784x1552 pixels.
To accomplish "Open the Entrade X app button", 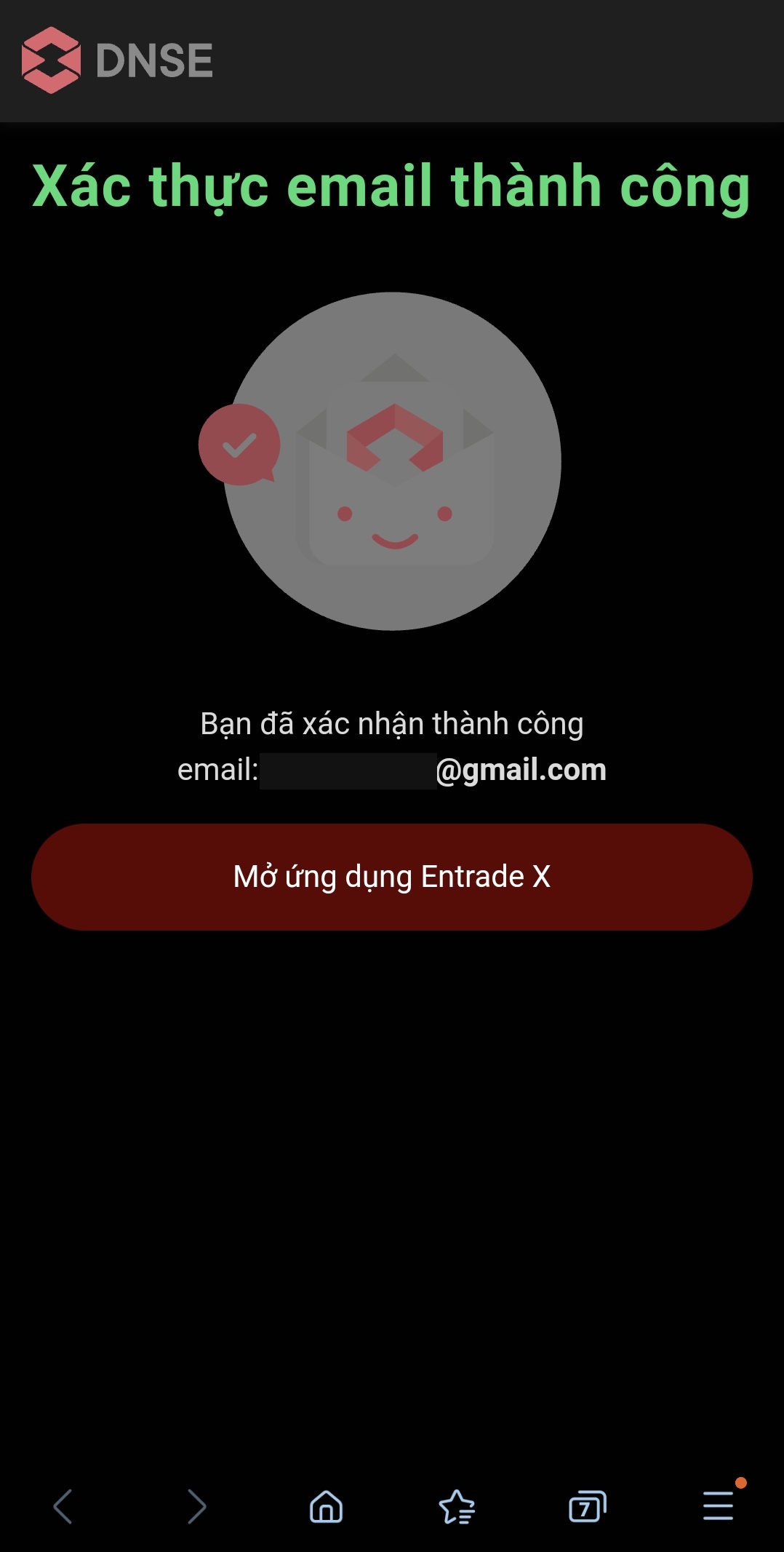I will click(391, 877).
